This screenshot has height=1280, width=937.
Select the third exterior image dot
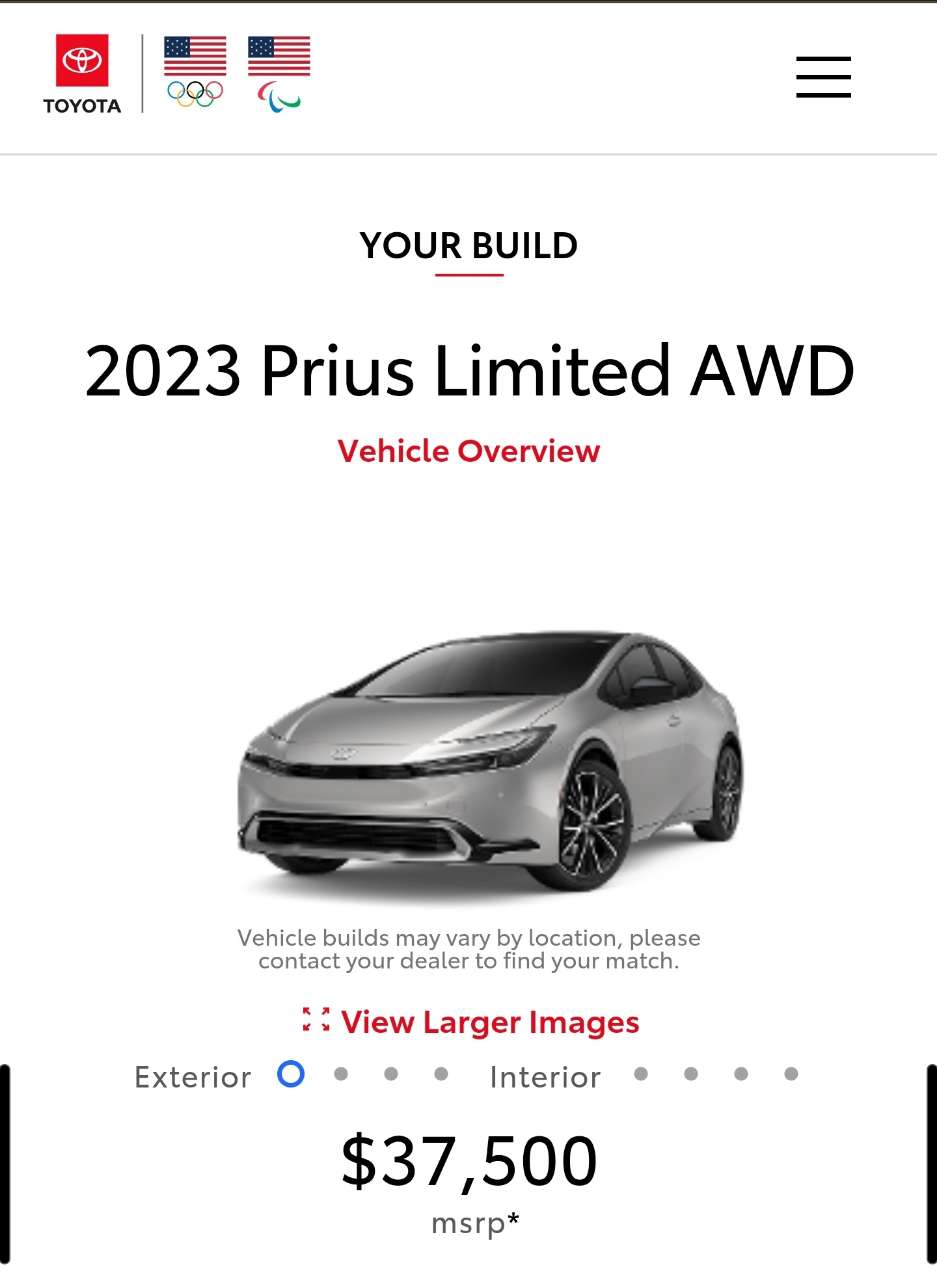[x=391, y=1074]
